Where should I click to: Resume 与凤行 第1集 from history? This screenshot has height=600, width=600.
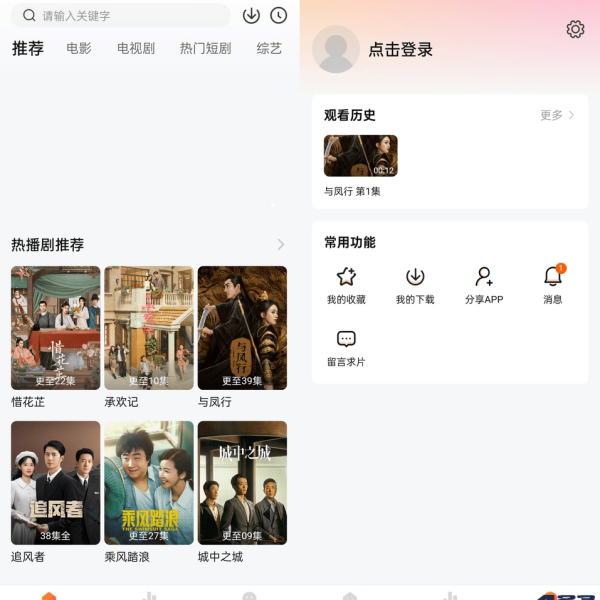coord(360,156)
